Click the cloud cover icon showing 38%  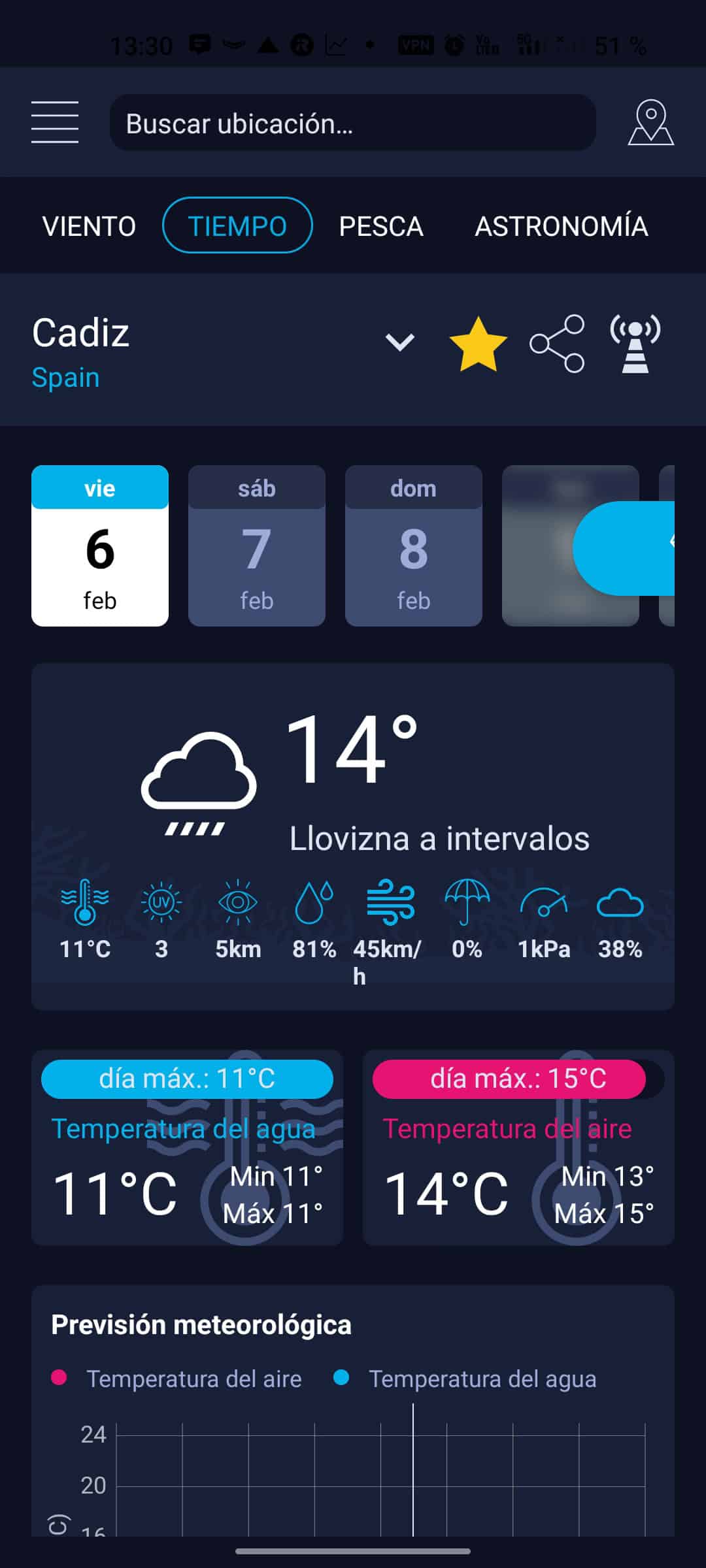[x=620, y=904]
